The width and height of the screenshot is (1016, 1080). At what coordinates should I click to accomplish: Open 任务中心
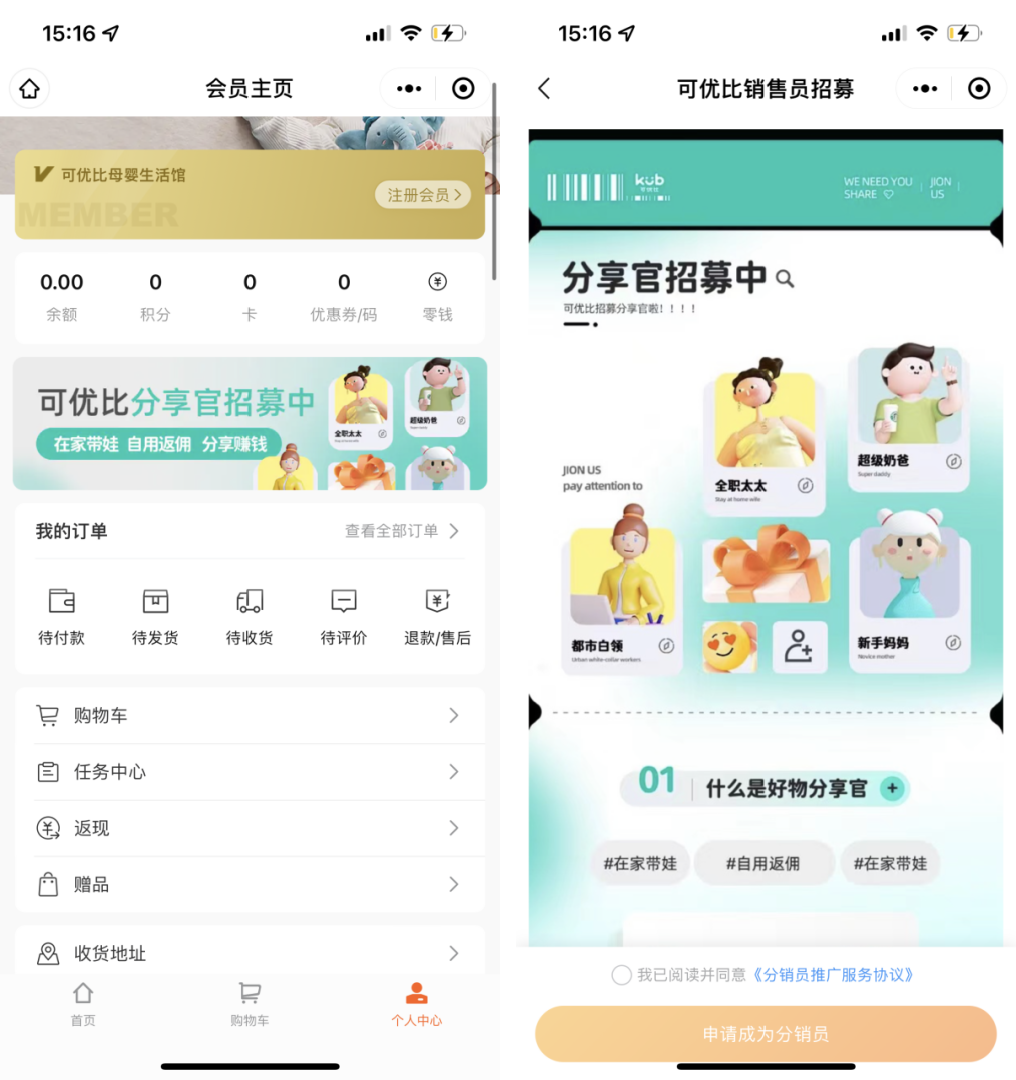tap(249, 772)
